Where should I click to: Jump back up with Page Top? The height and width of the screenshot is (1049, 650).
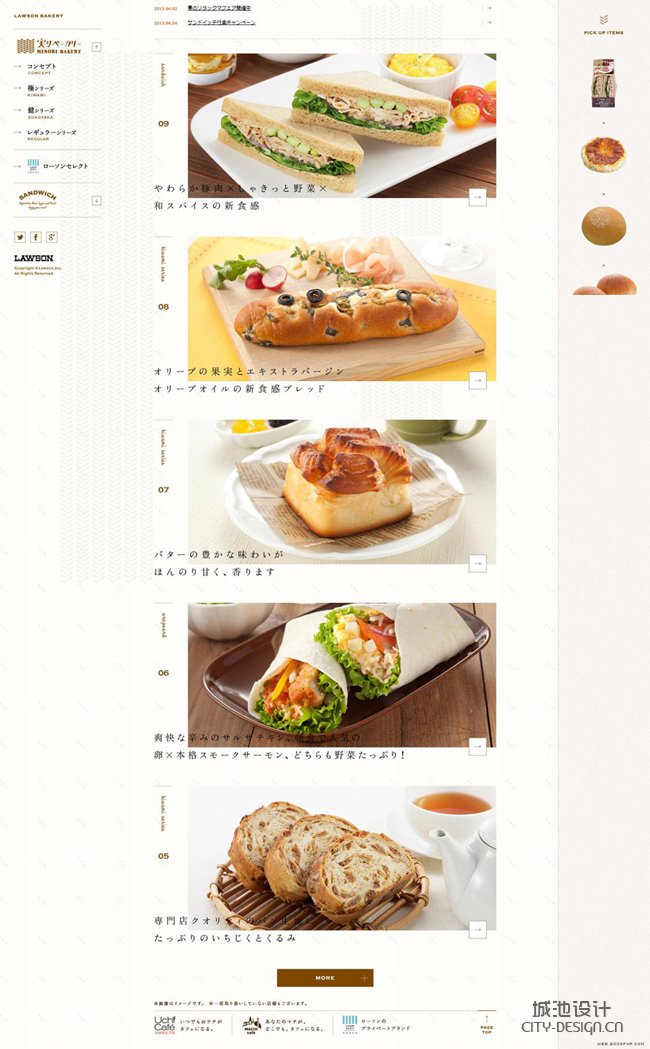[x=486, y=1023]
